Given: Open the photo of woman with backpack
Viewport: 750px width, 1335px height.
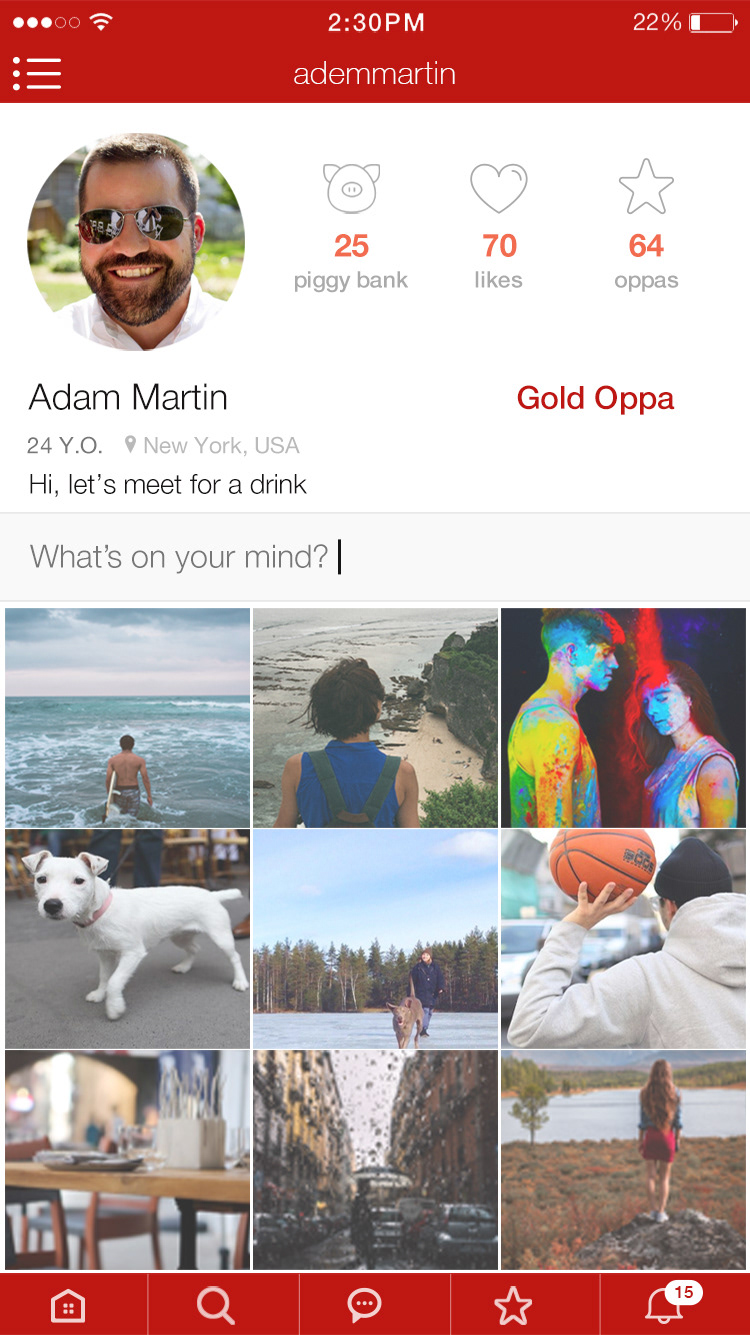Looking at the screenshot, I should coord(375,717).
